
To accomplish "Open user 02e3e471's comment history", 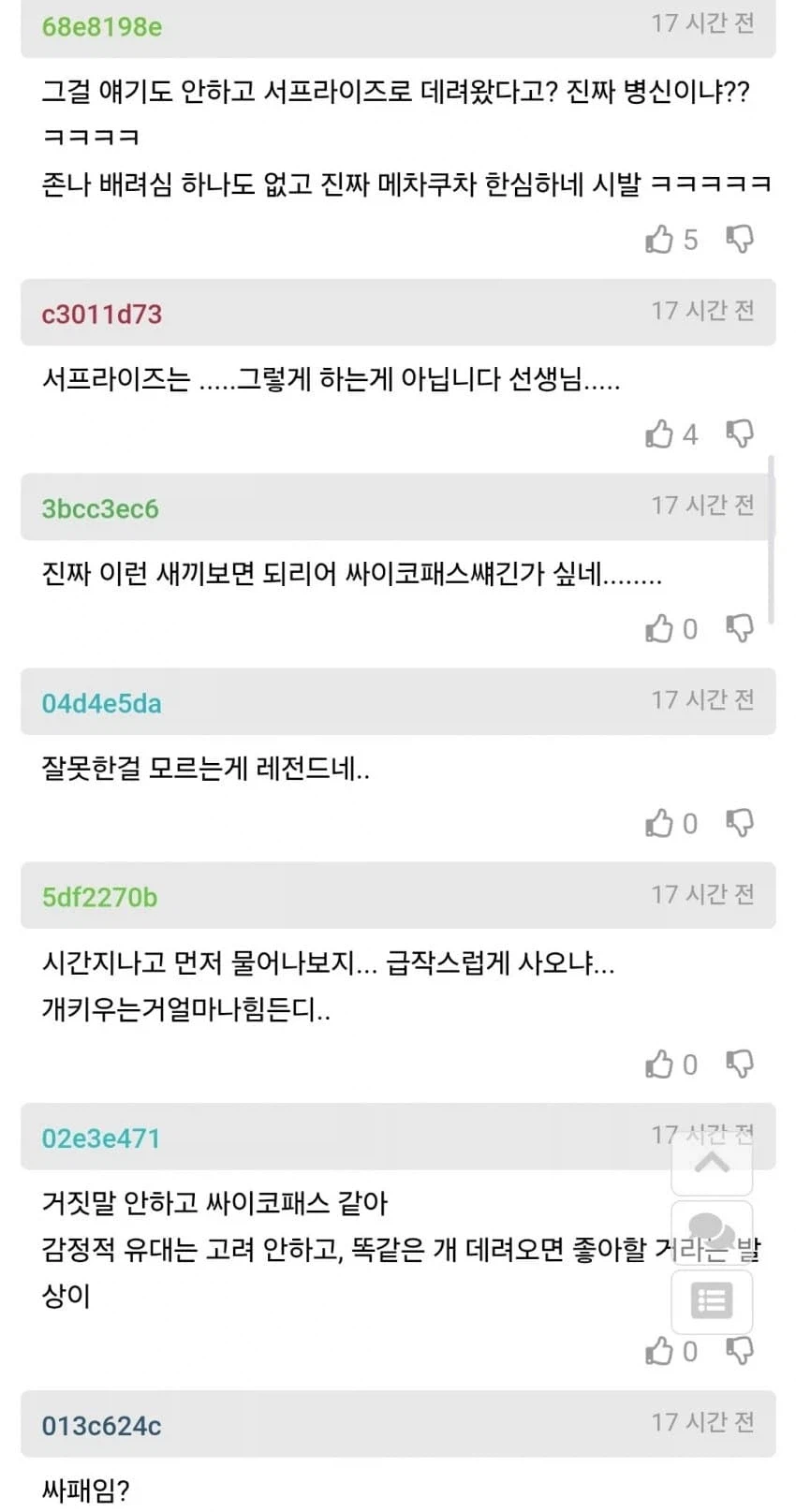I will [x=98, y=1138].
